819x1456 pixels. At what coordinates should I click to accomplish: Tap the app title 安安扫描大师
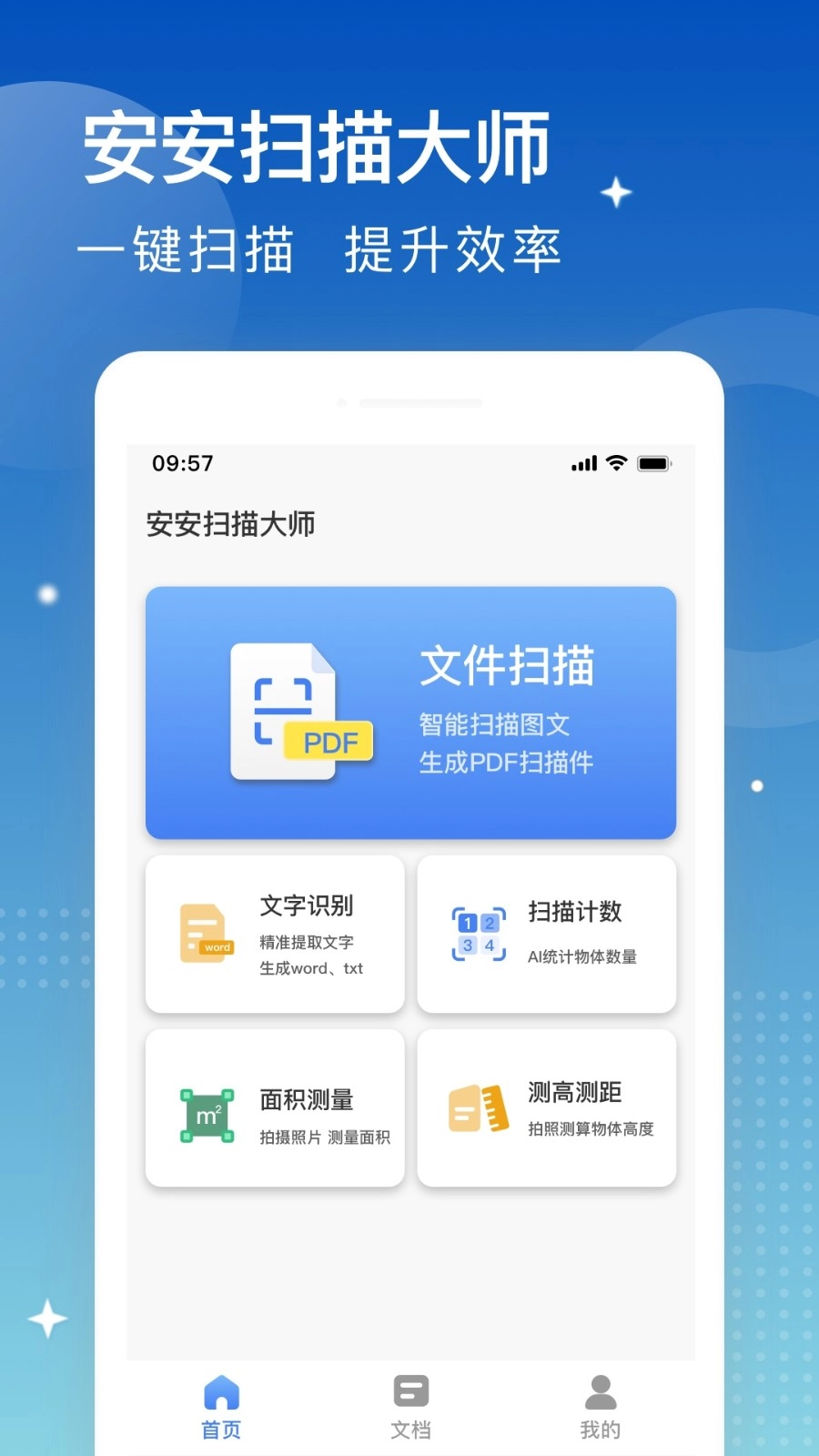[231, 525]
